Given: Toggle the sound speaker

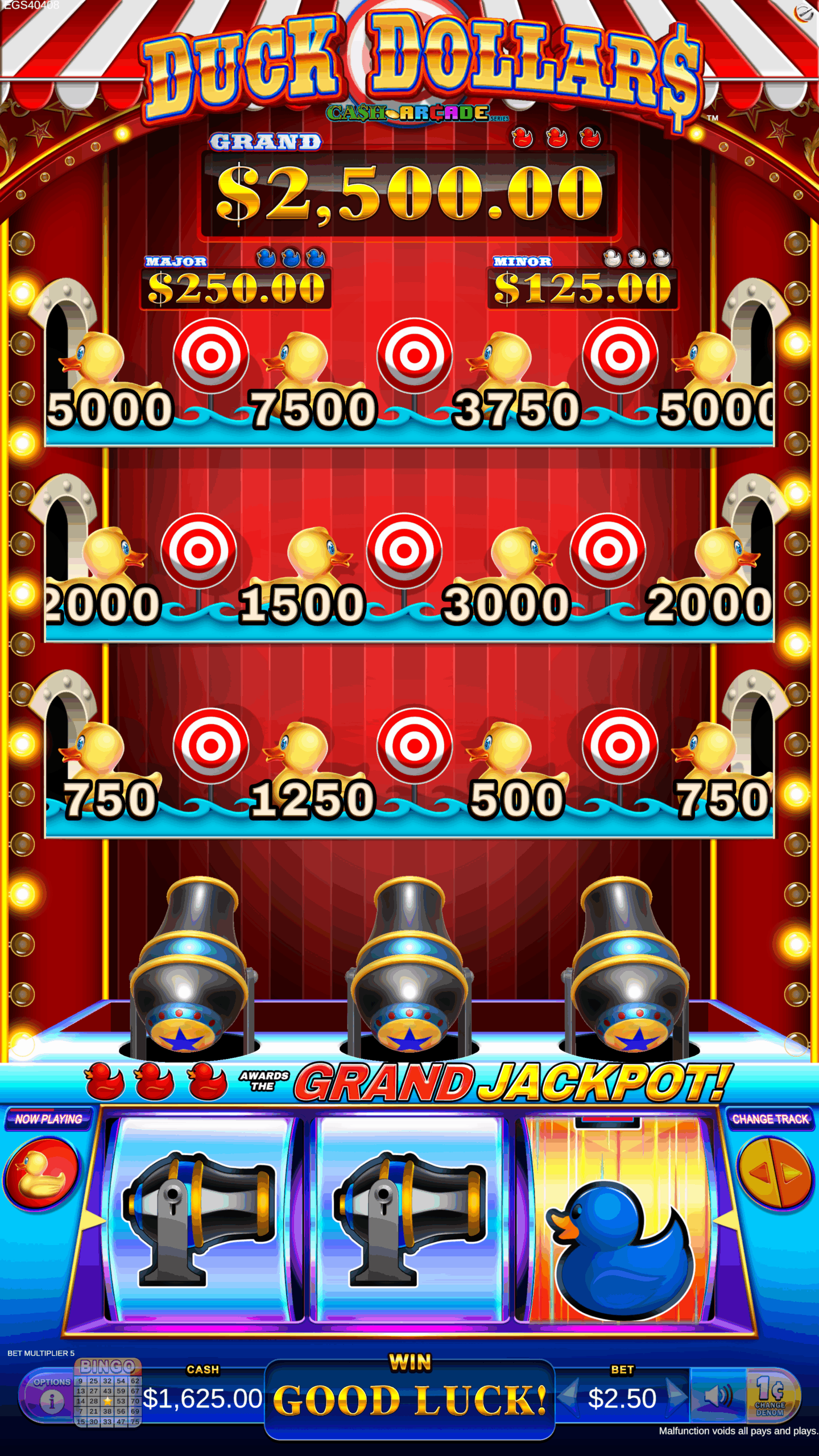Looking at the screenshot, I should pos(718,1396).
